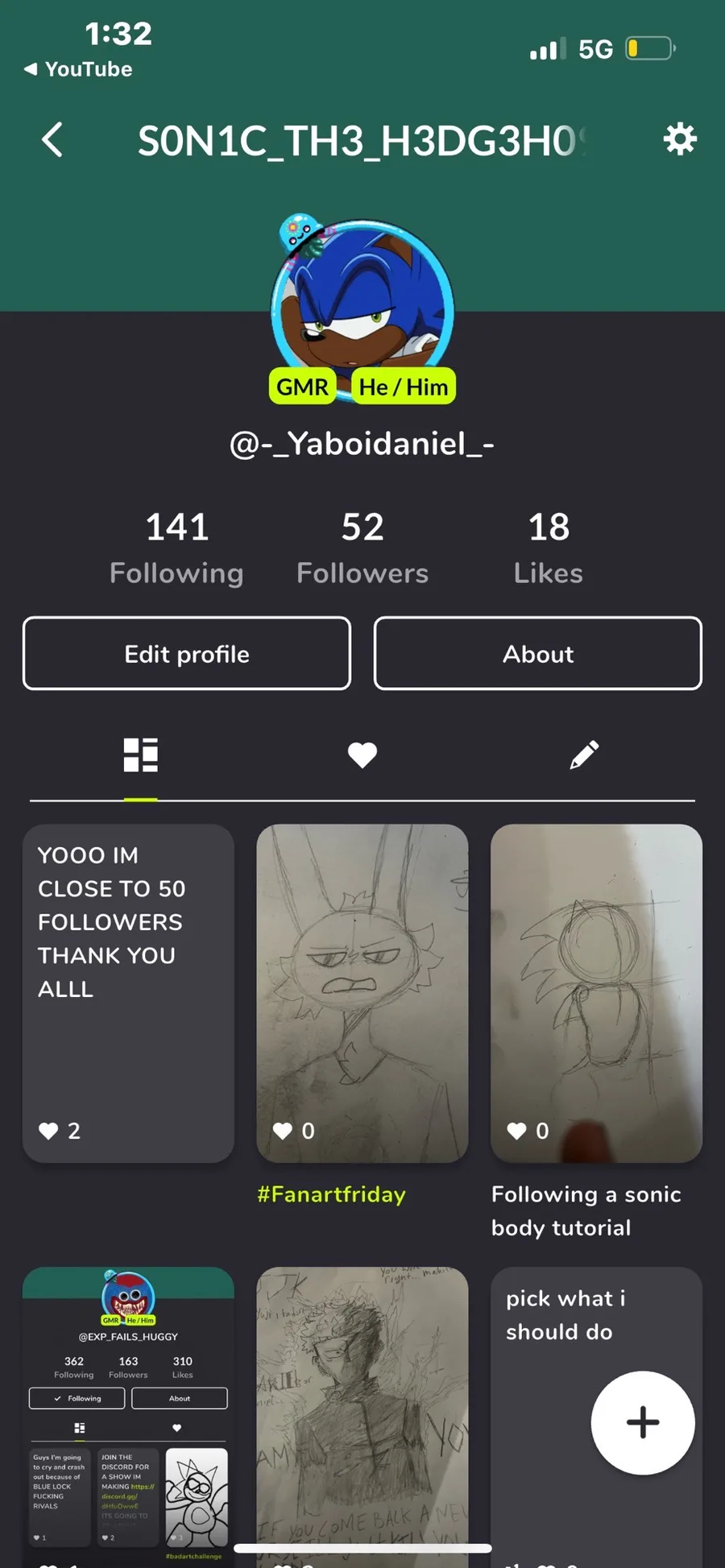Return to YouTube via status bar link

pos(78,69)
